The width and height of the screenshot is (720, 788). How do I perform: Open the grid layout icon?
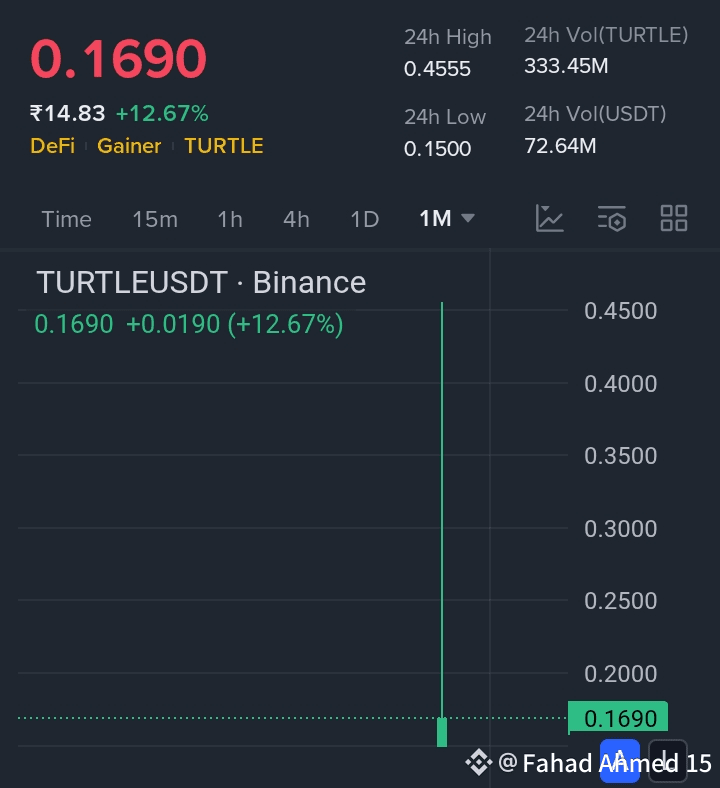(674, 218)
